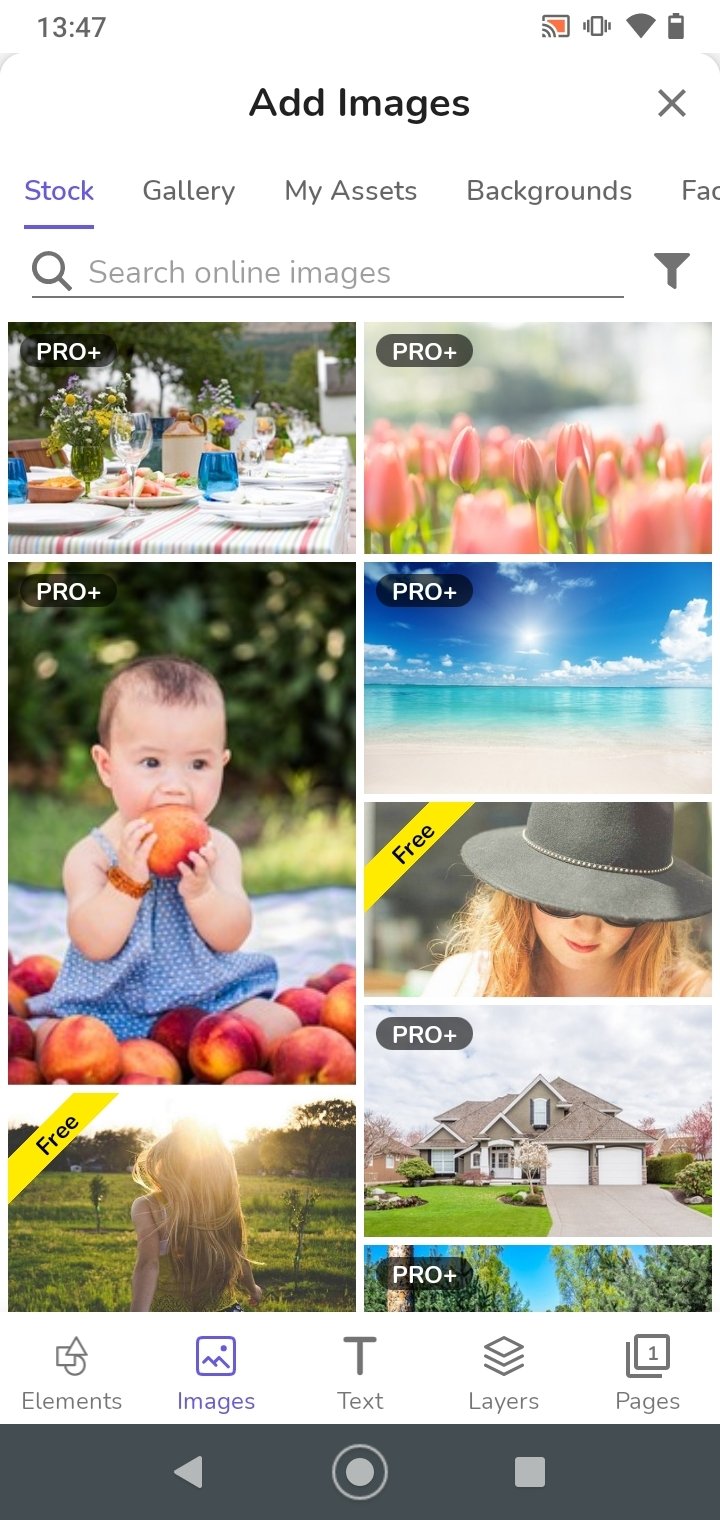Open the Elements section

[72, 1374]
